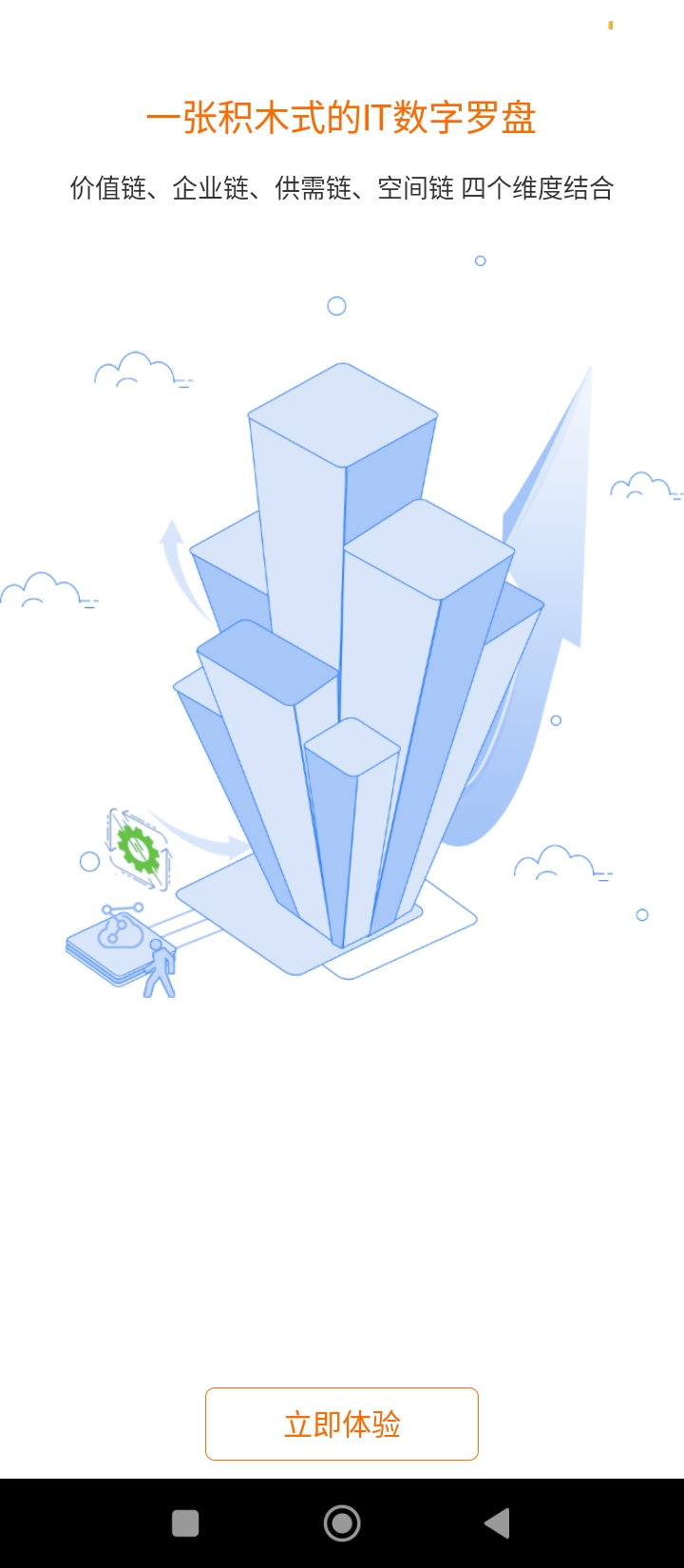Open the recent apps view
The width and height of the screenshot is (684, 1568).
coord(185,1523)
